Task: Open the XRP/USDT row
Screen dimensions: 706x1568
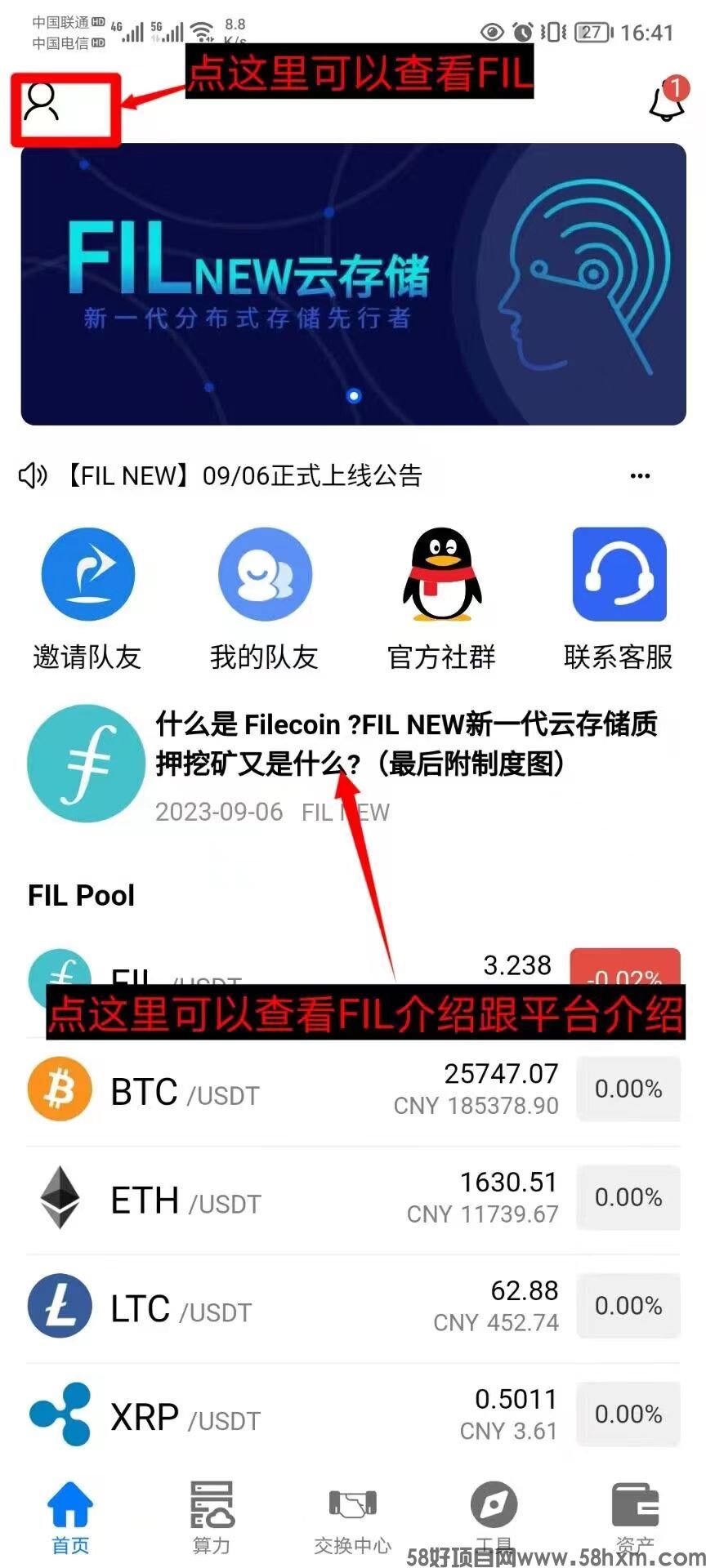Action: coord(353,1415)
